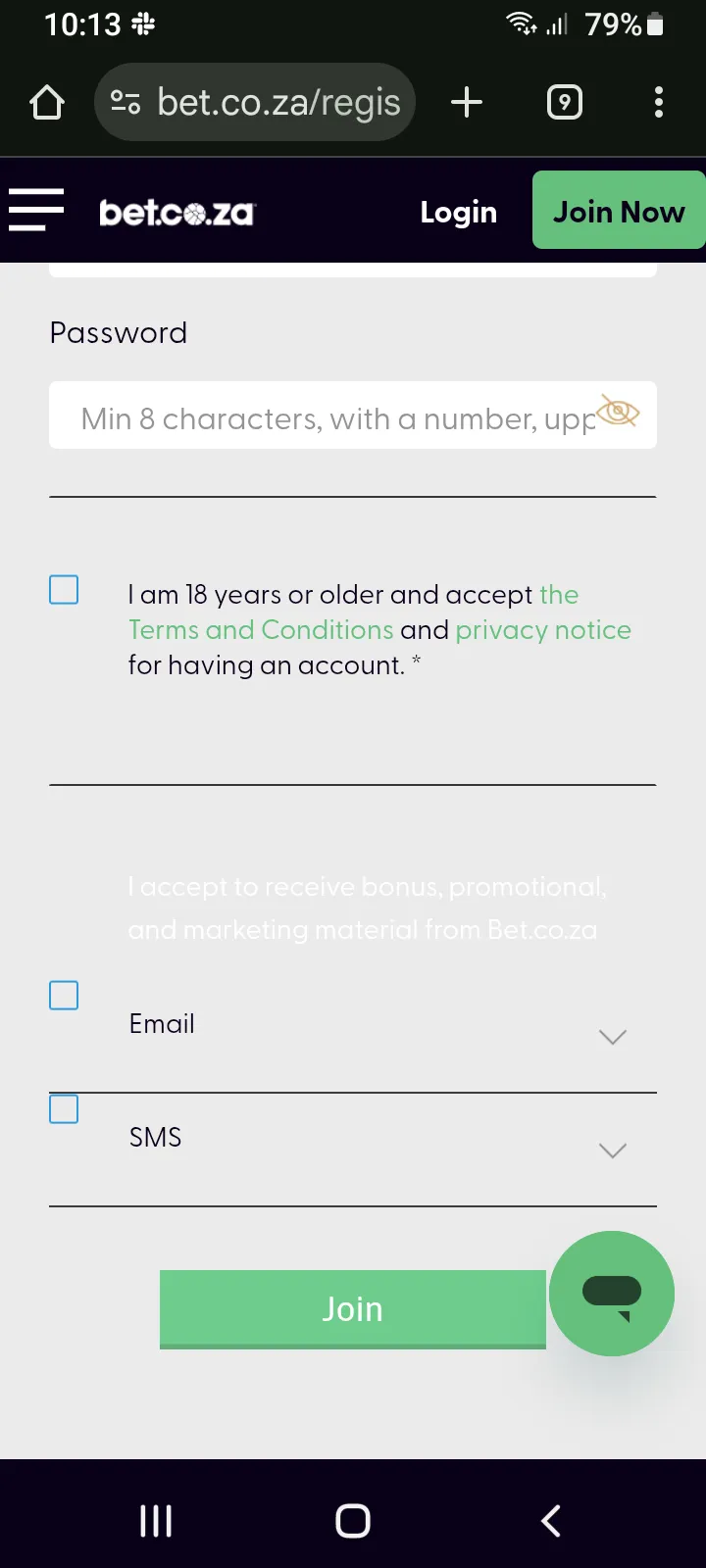Image resolution: width=706 pixels, height=1568 pixels.
Task: Open Chrome's three-dot menu
Action: [x=658, y=101]
